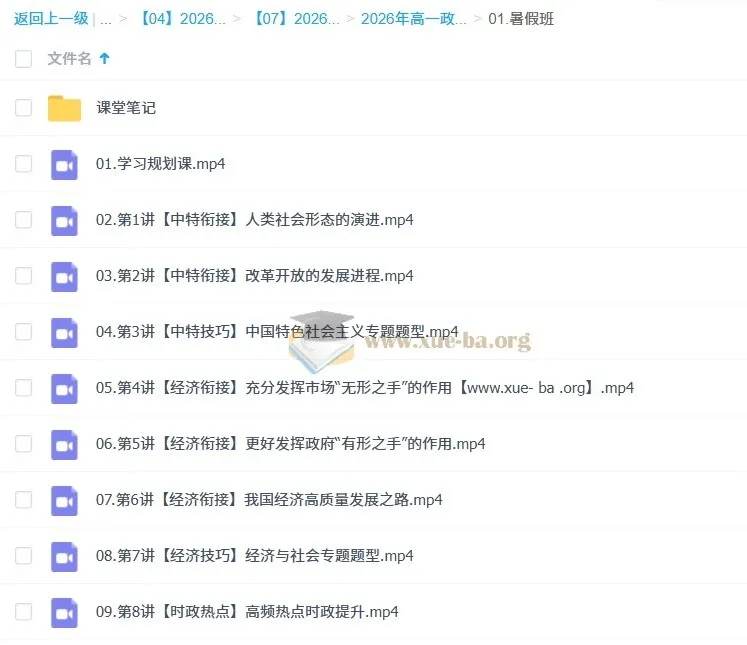Select checkbox for 03.第2讲 video

(23, 276)
